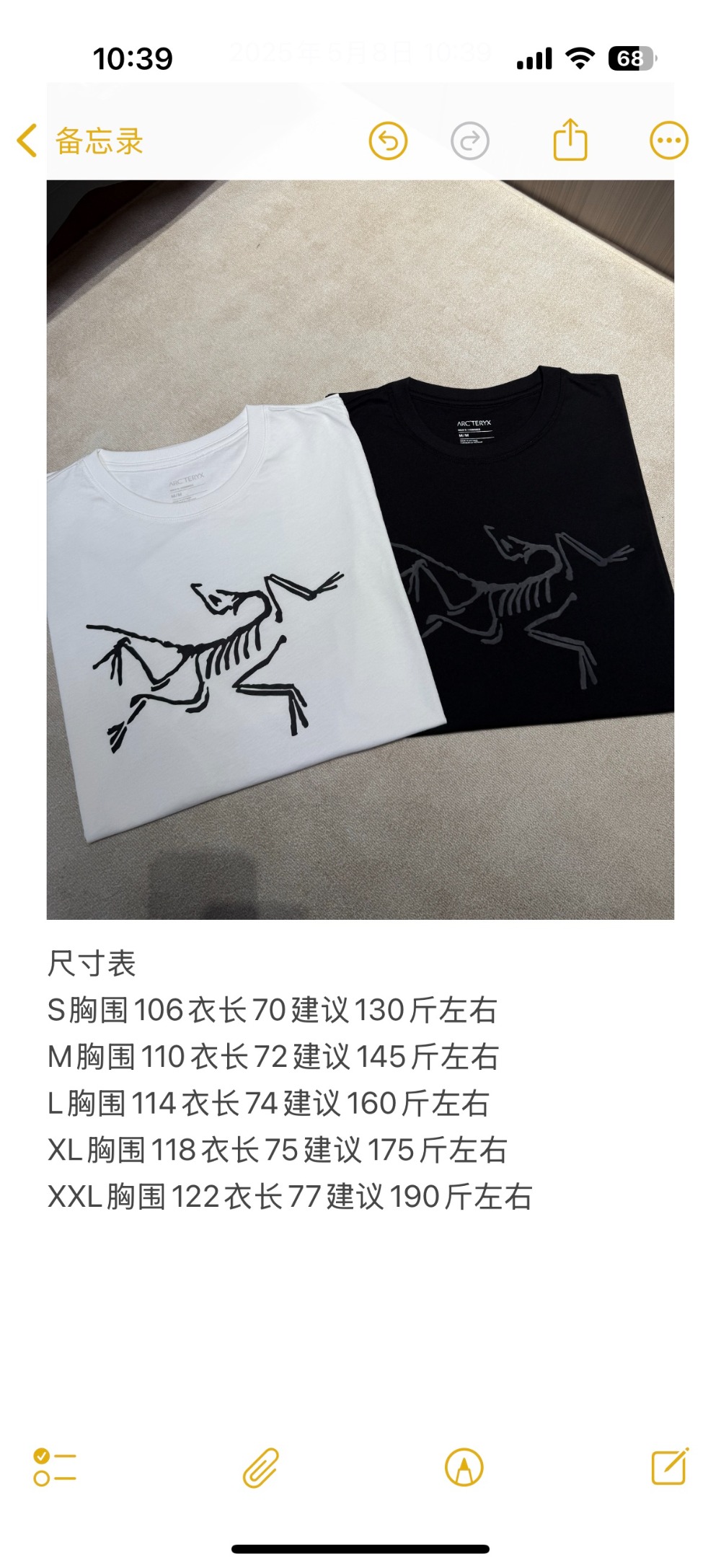The image size is (721, 1568).
Task: Open the attachment paperclip menu
Action: coord(260,1467)
